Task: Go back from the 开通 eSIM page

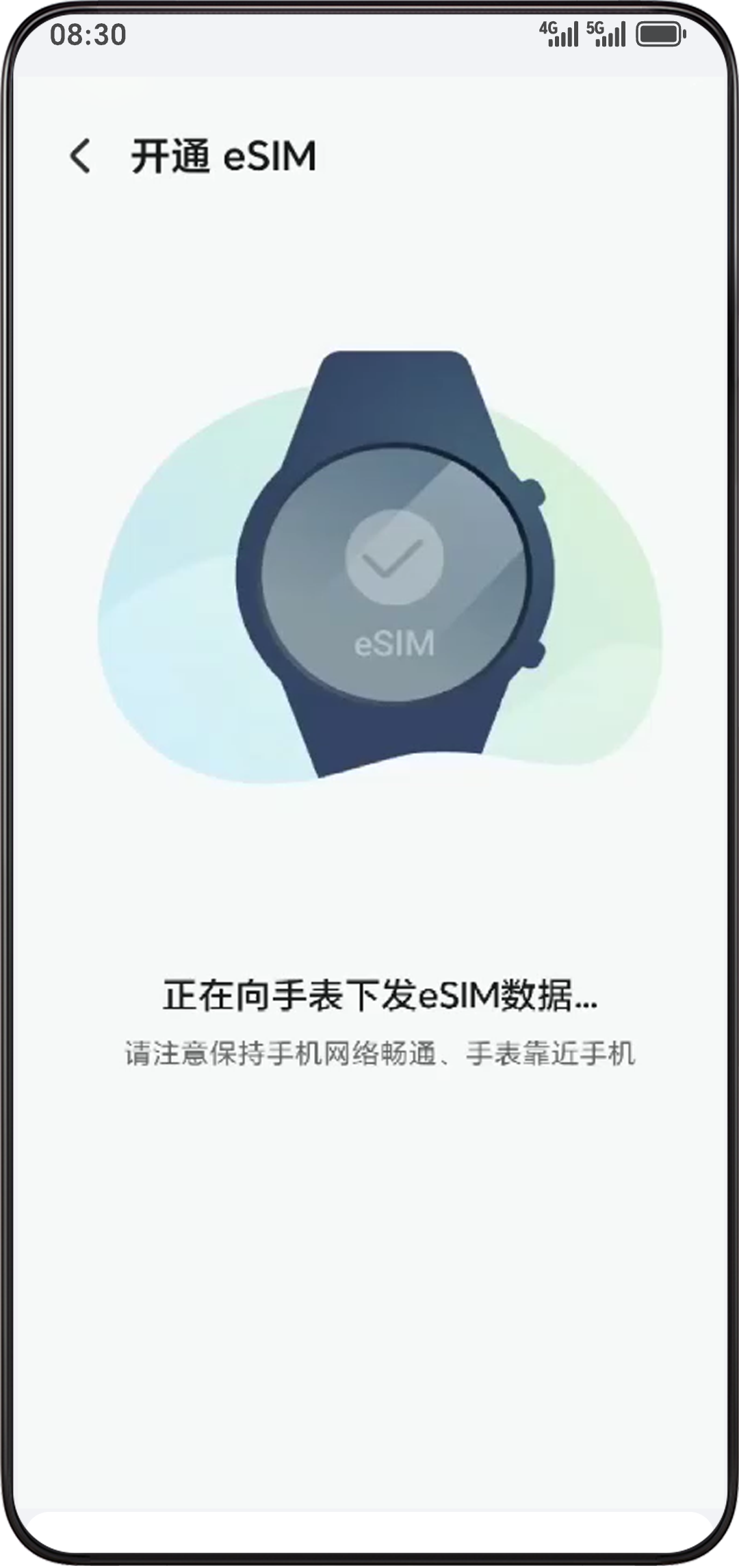Action: click(80, 156)
